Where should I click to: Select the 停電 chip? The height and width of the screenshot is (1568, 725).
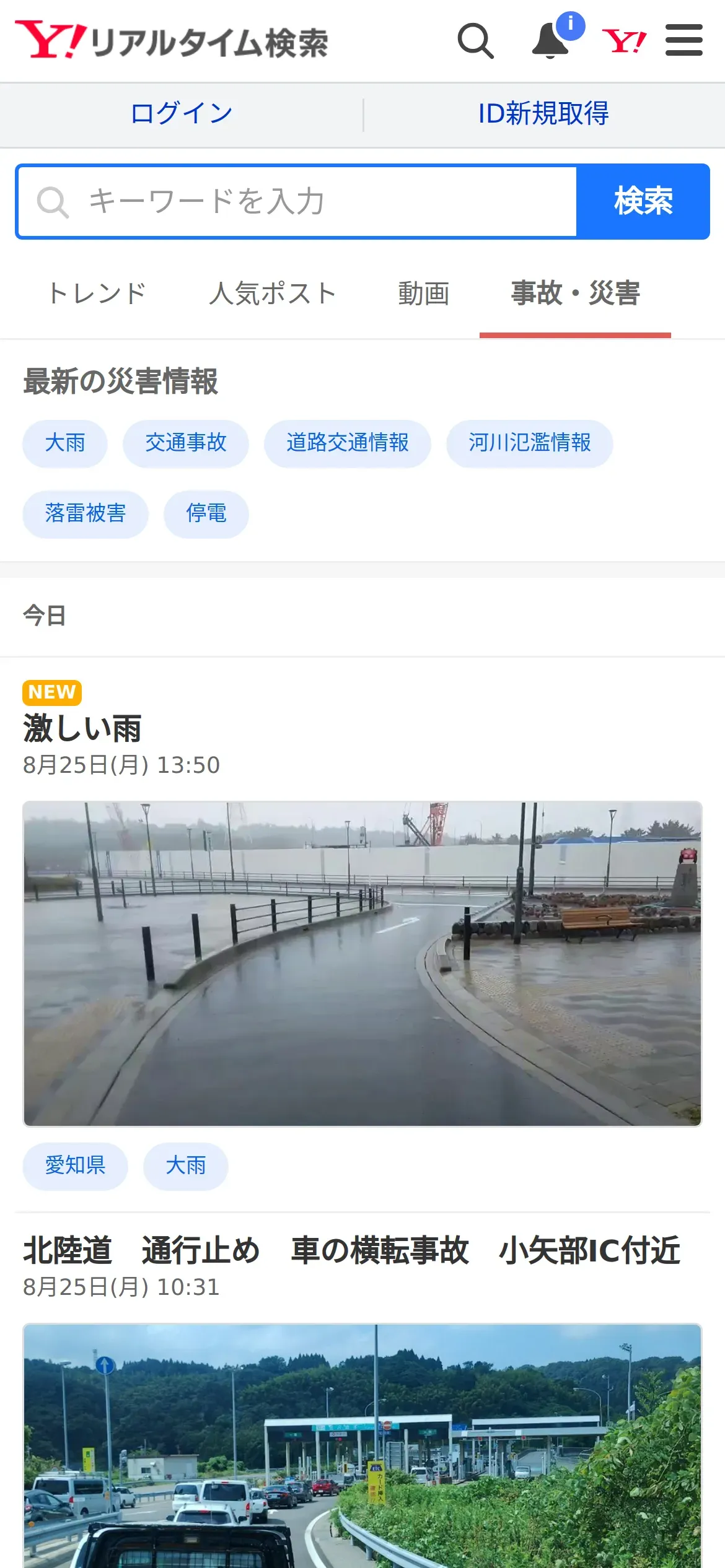click(206, 514)
